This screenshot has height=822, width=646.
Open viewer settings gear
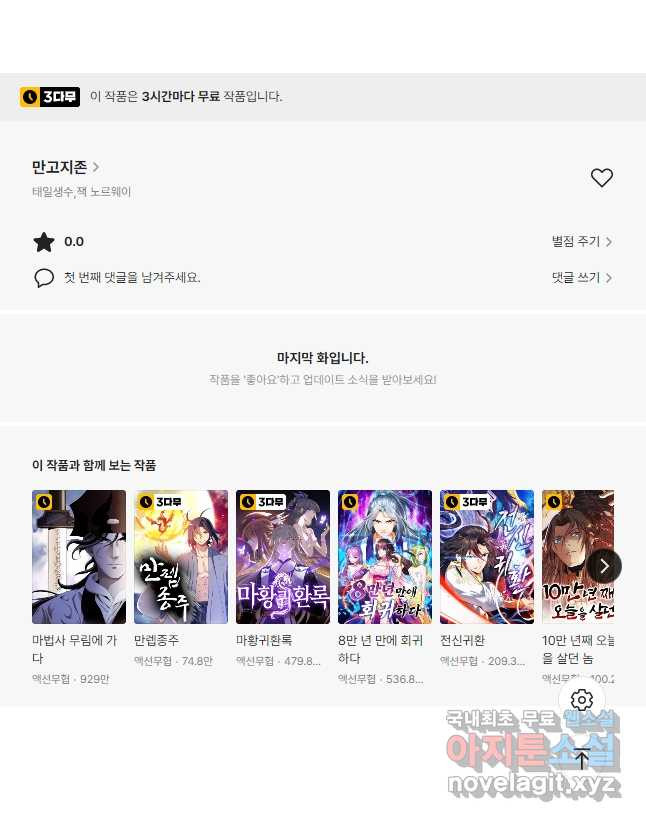582,699
